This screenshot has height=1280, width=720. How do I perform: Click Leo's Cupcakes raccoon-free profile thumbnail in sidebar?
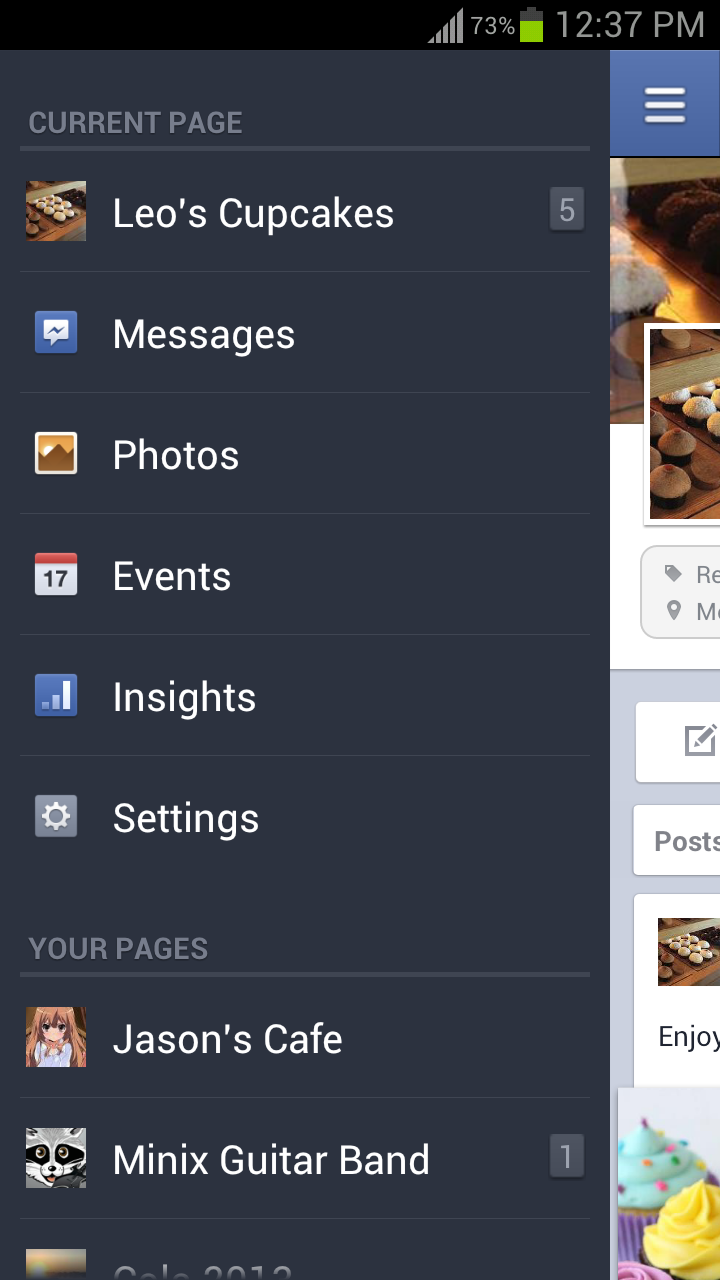[56, 211]
